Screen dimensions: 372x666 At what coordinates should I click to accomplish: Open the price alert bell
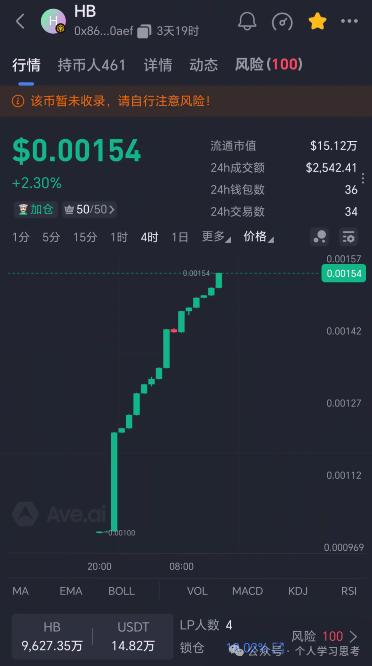[x=247, y=21]
